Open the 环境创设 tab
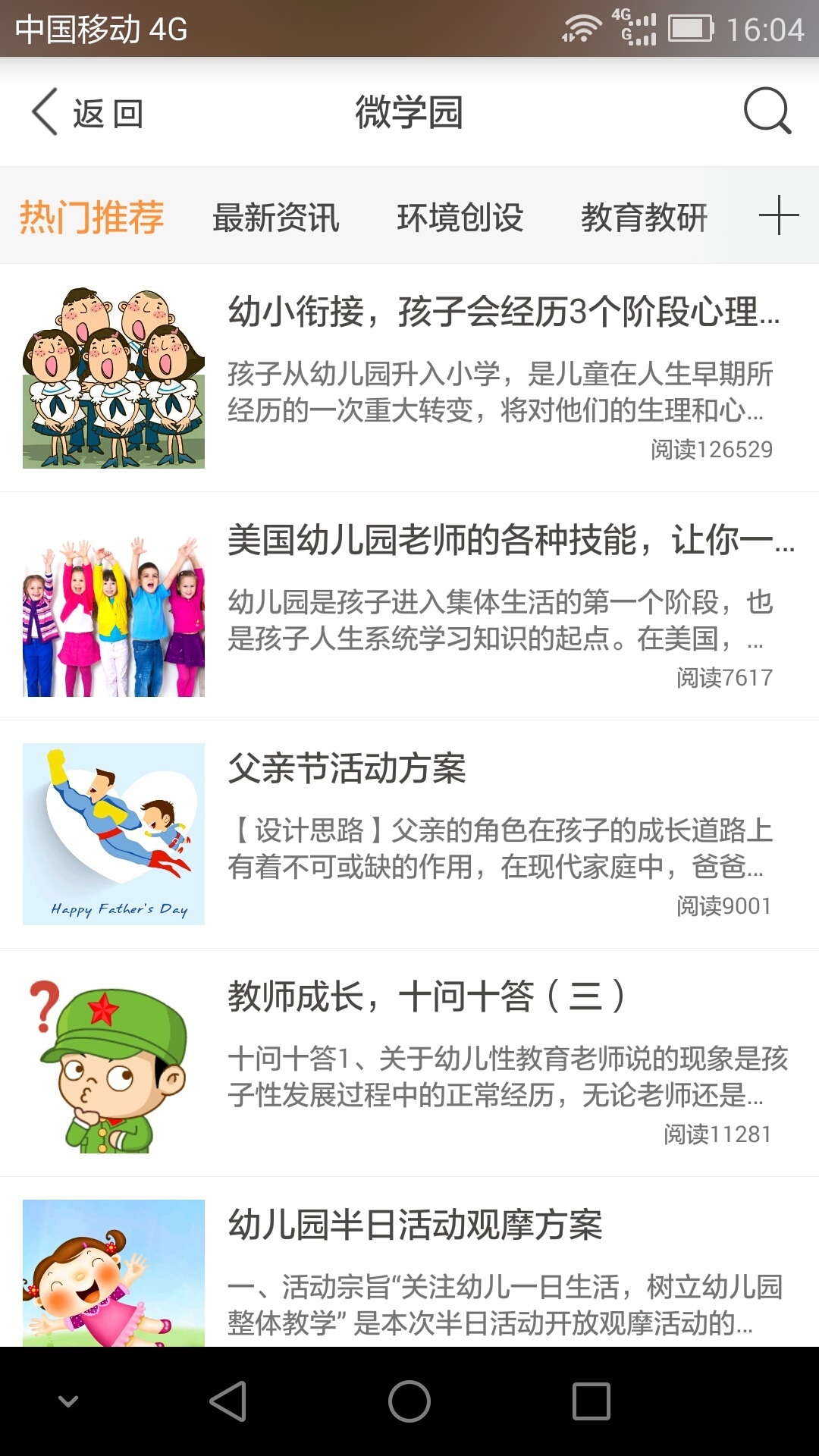Image resolution: width=819 pixels, height=1456 pixels. 460,218
